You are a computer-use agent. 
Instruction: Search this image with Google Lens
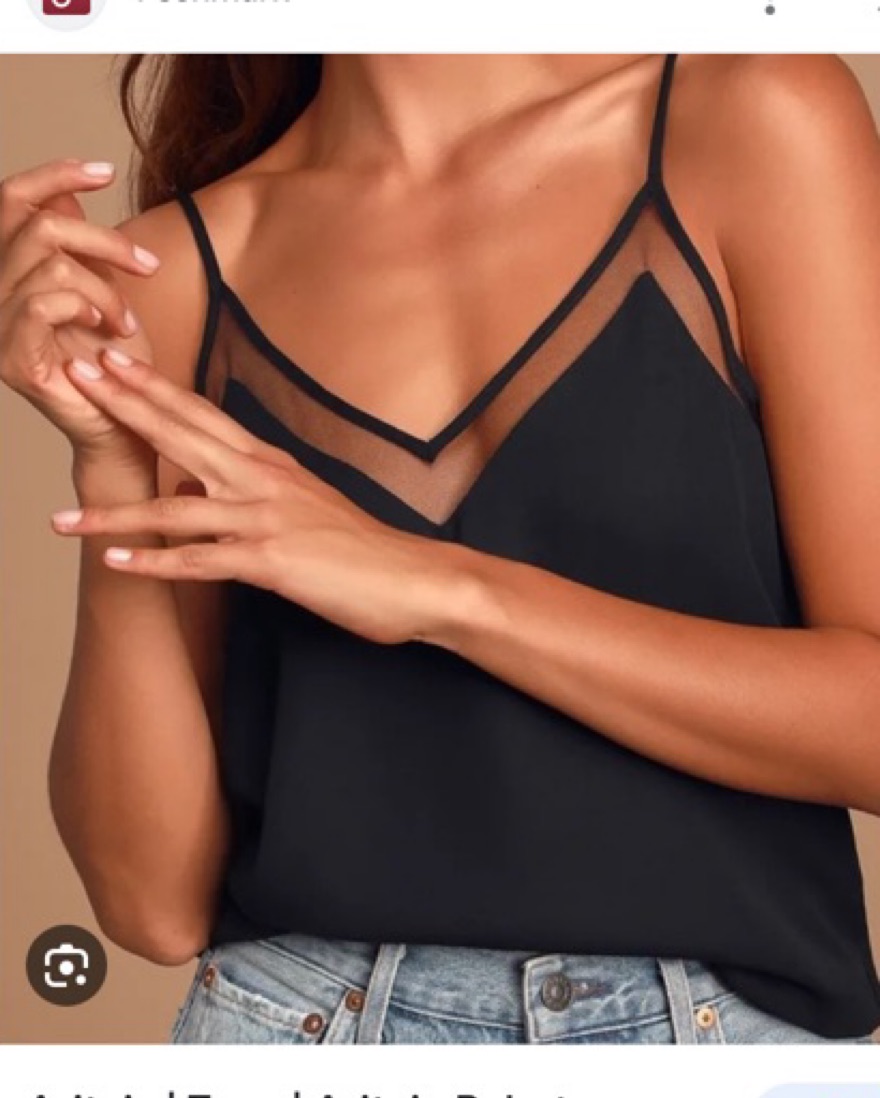pyautogui.click(x=66, y=965)
